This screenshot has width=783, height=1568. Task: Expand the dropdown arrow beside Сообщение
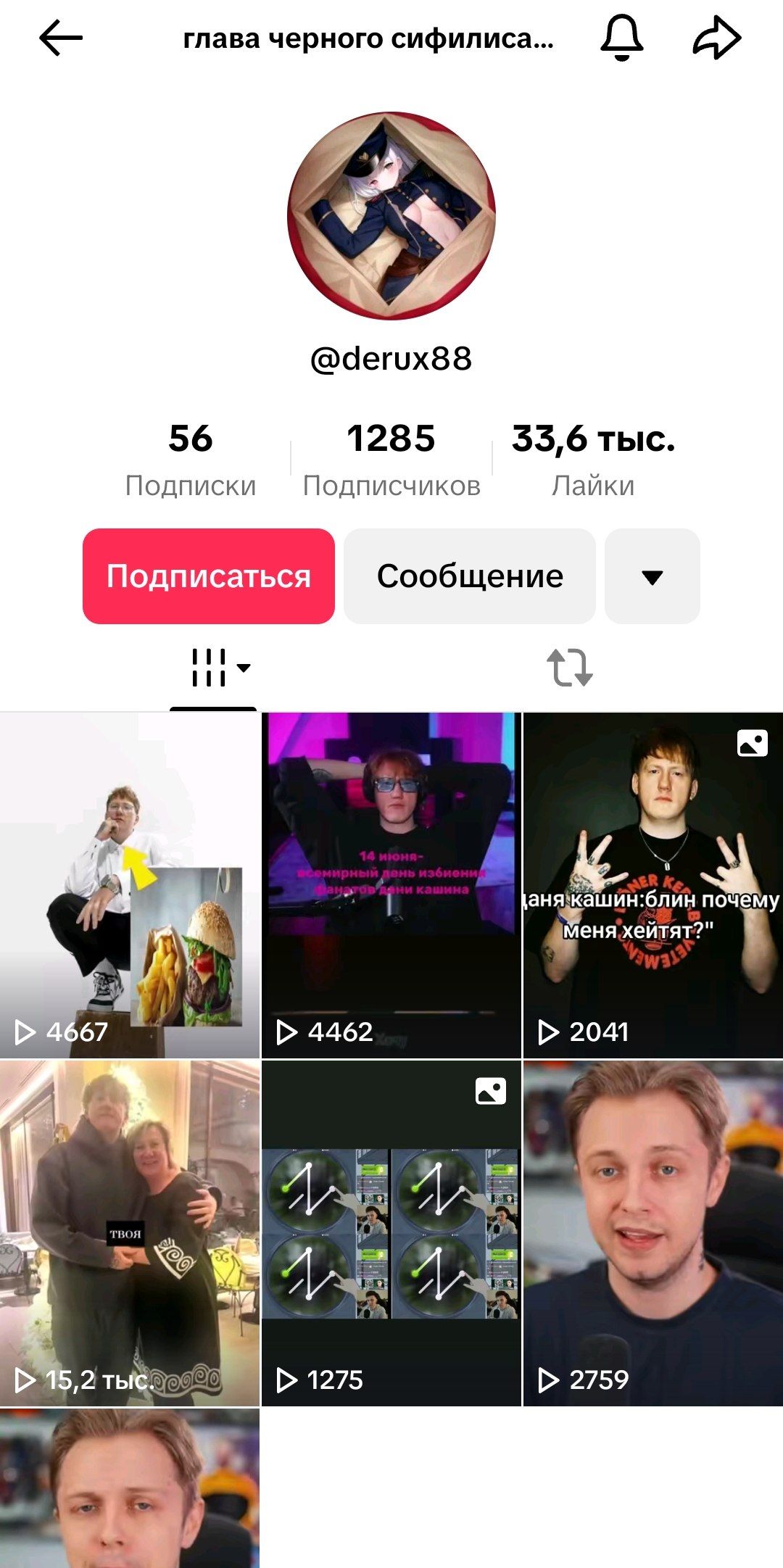(652, 576)
